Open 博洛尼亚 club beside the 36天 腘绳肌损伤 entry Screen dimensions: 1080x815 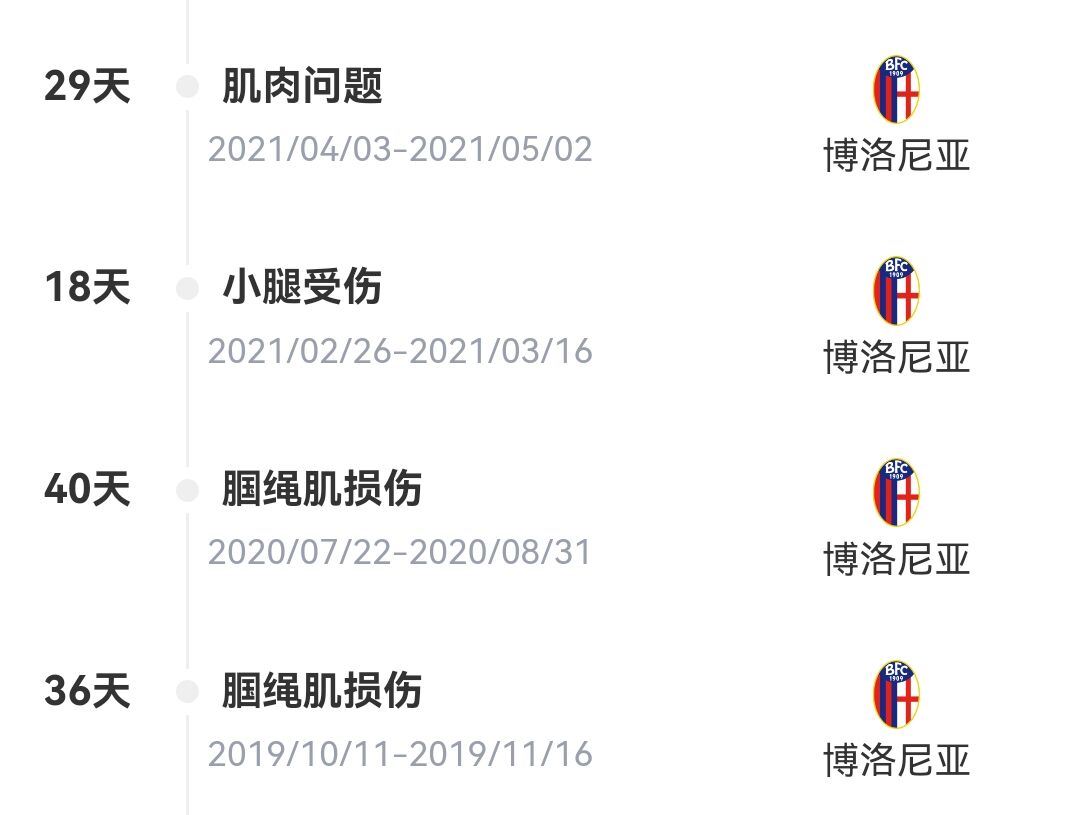[896, 720]
